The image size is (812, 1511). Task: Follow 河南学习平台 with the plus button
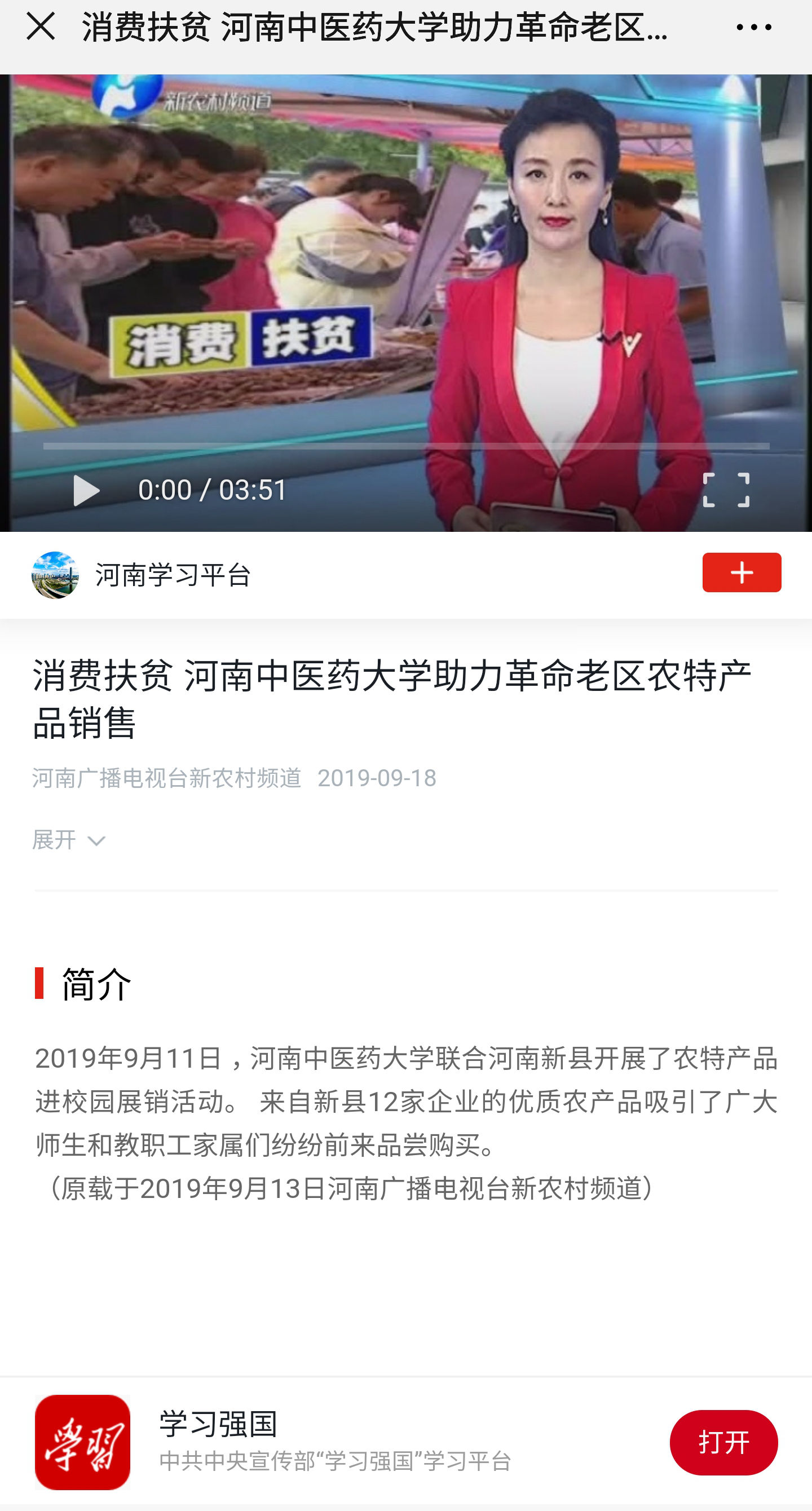coord(741,572)
